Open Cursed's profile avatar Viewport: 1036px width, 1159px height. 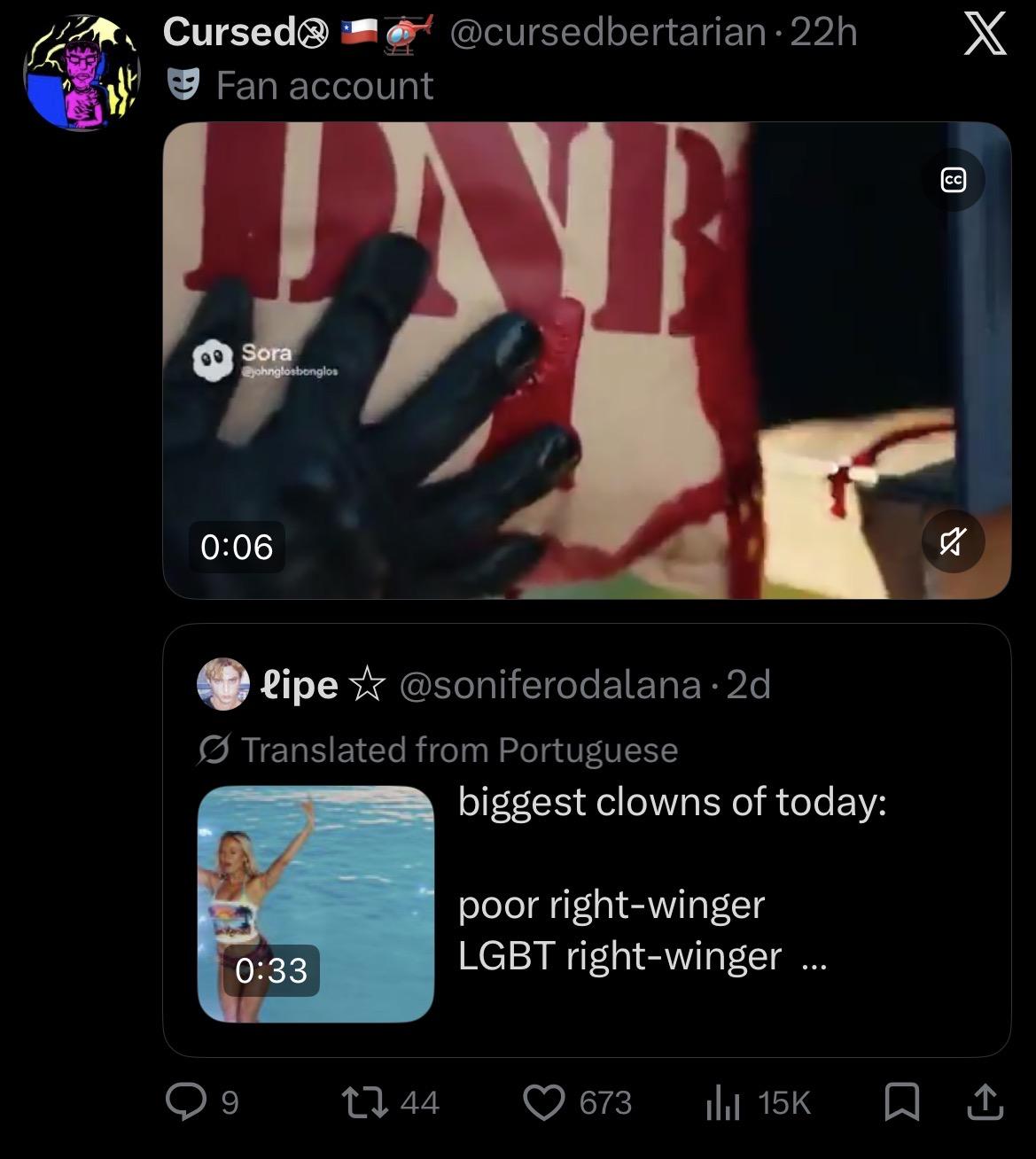coord(82,73)
